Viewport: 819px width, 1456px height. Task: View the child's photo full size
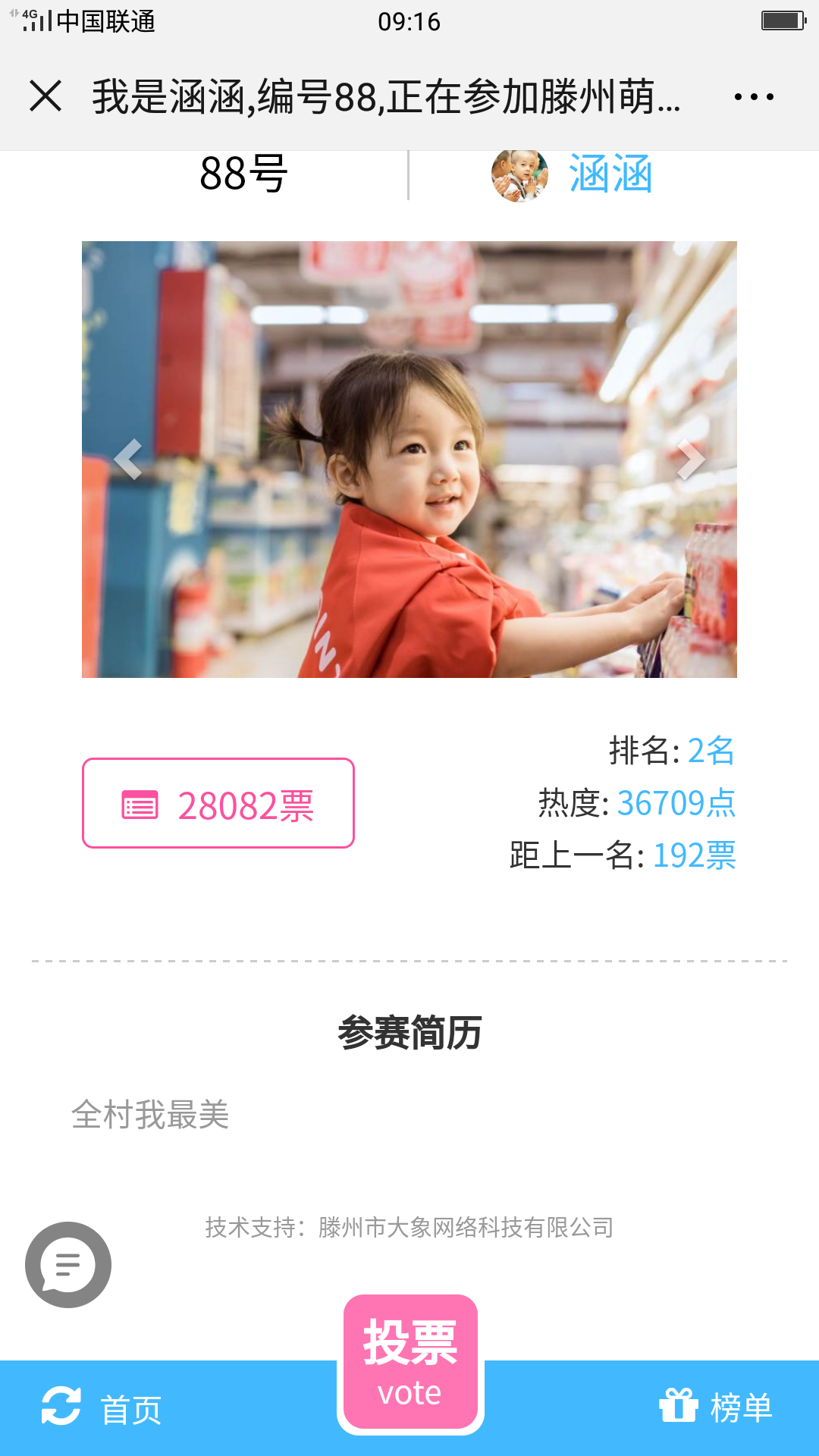tap(409, 460)
